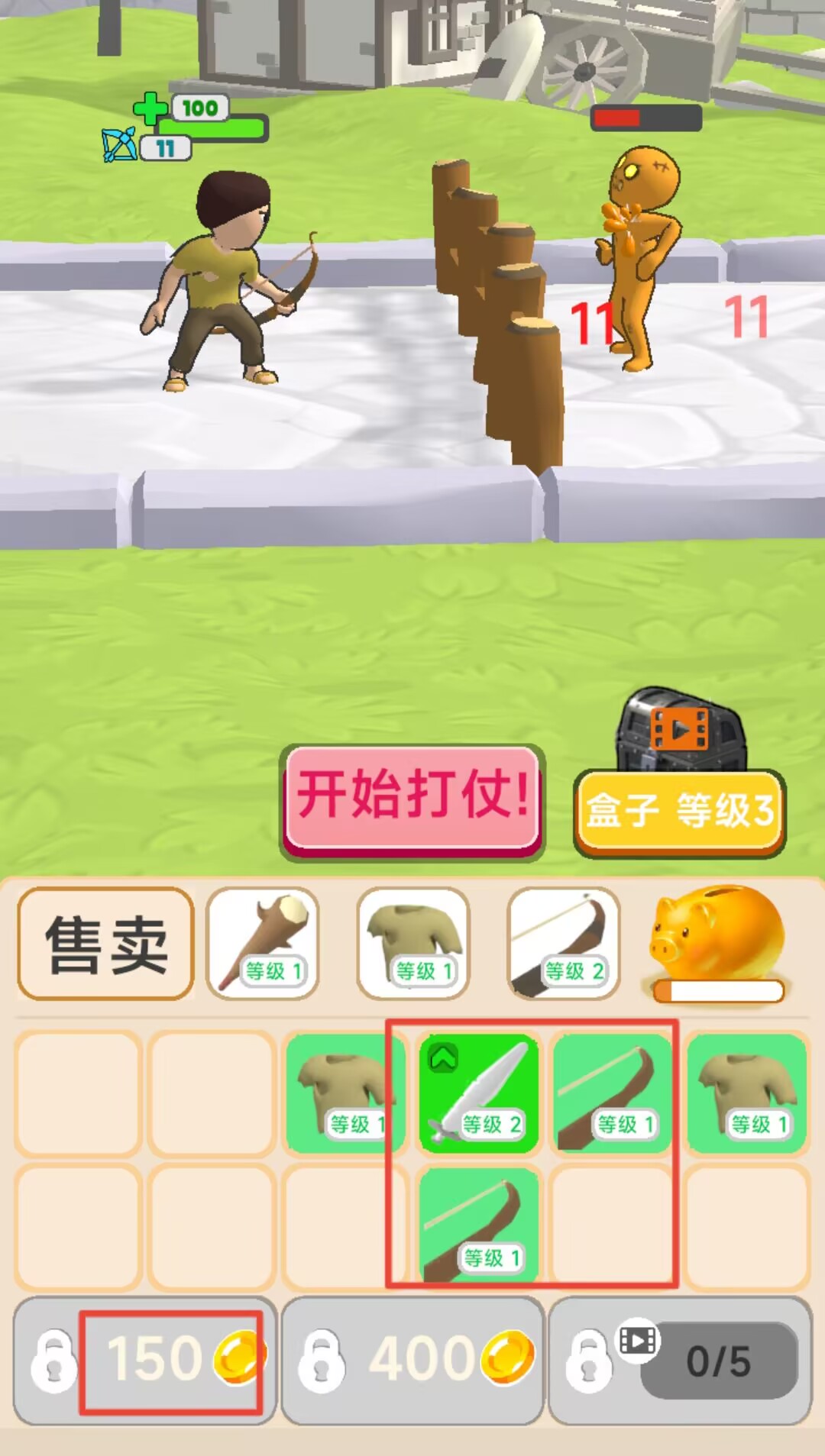The height and width of the screenshot is (1456, 825).
Task: Select the level 2 knife item
Action: coord(479,1093)
